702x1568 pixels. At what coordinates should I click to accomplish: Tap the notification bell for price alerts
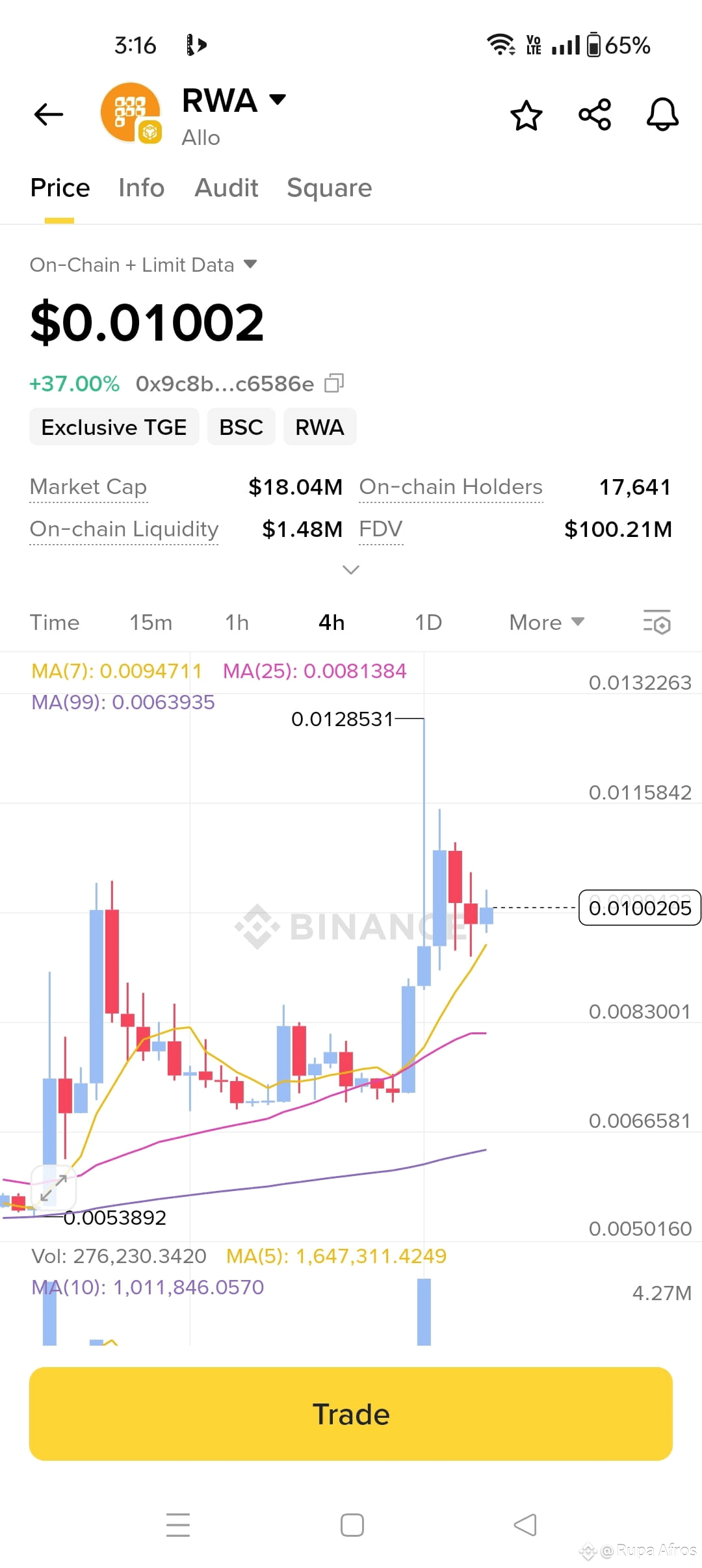tap(662, 114)
